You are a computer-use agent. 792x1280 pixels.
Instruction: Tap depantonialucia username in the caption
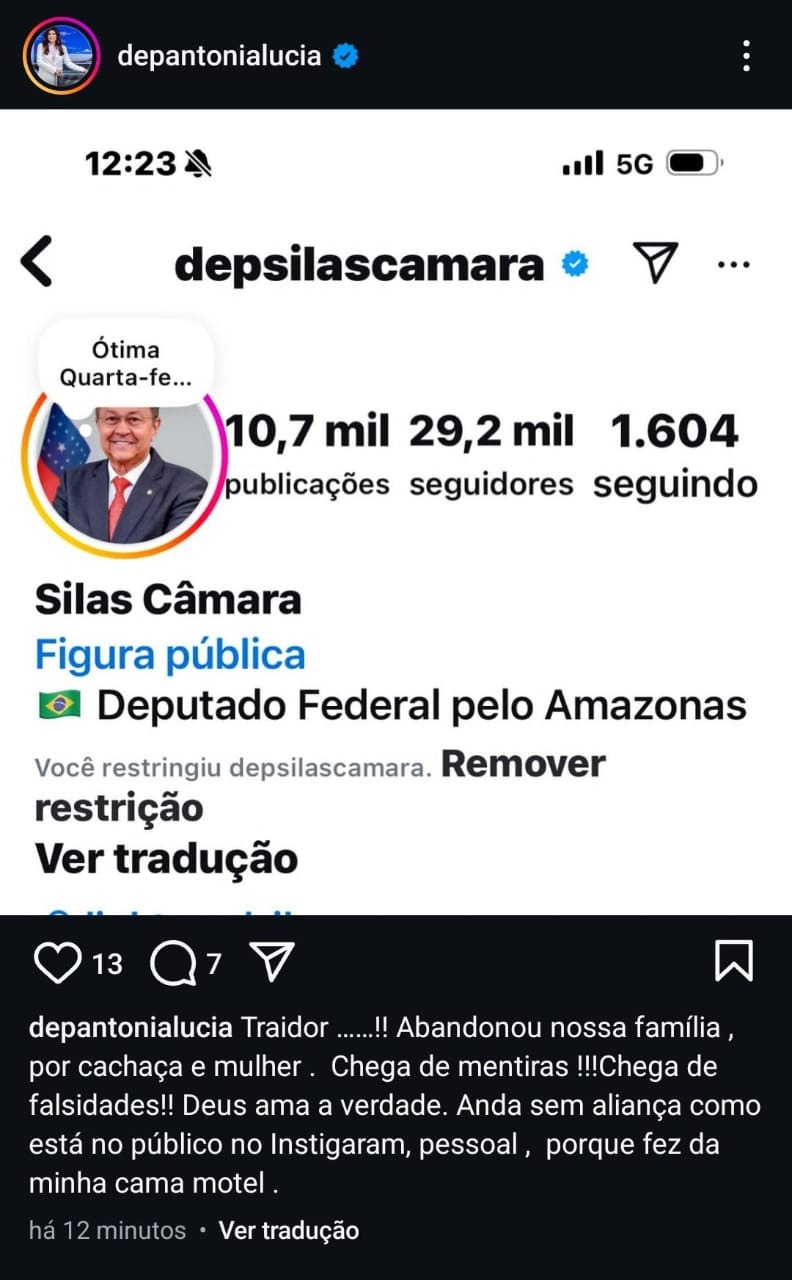click(131, 1028)
